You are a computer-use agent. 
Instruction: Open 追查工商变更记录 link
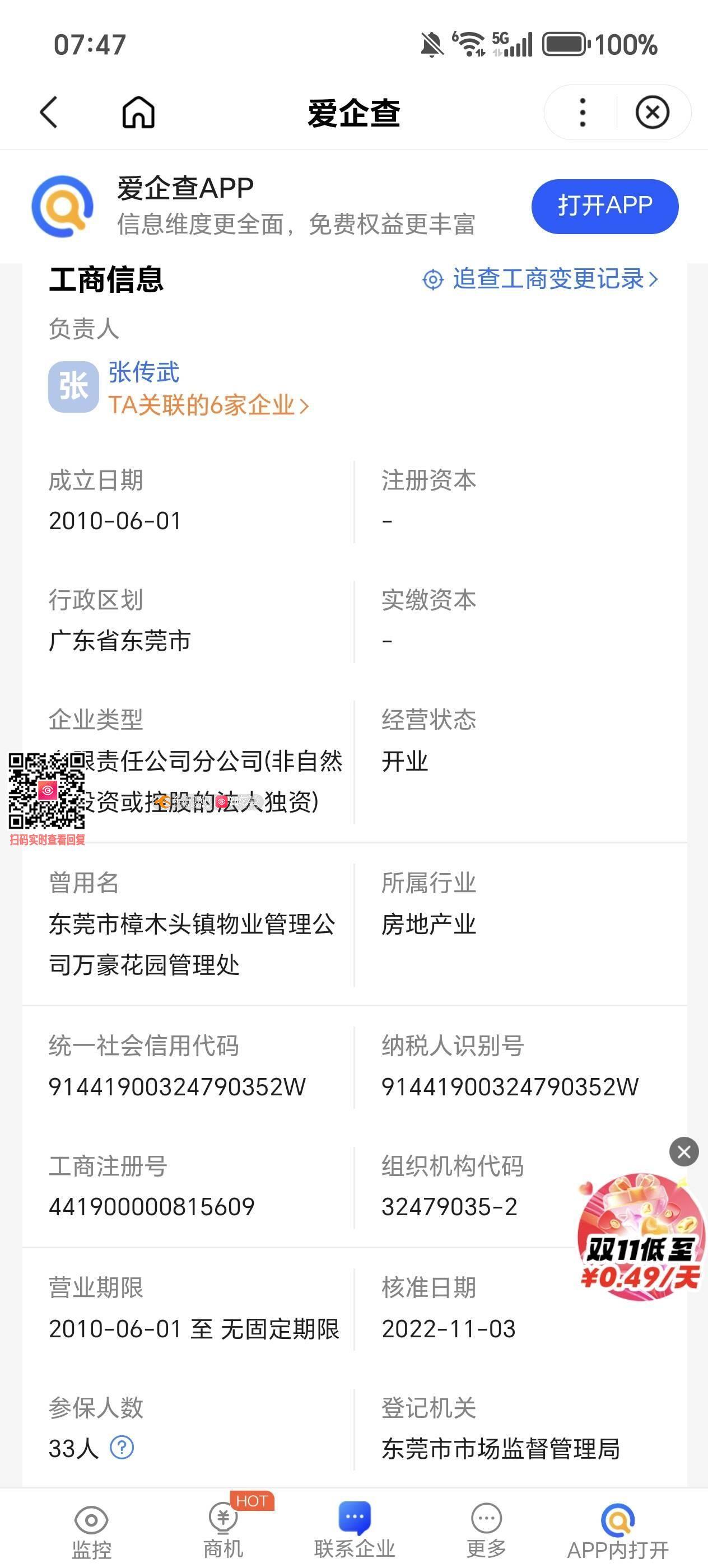541,279
